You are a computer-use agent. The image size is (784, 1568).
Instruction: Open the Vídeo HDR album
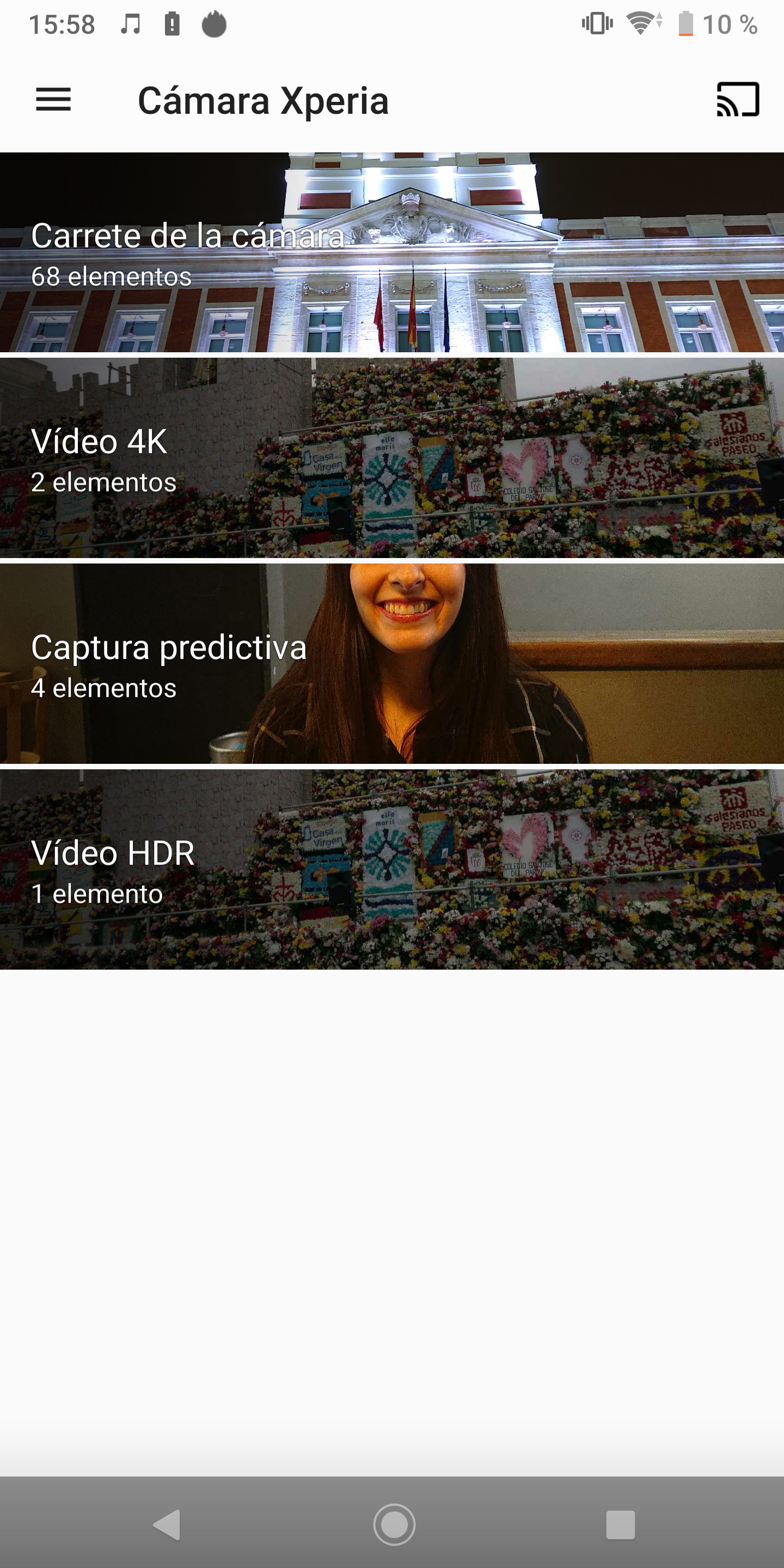392,869
